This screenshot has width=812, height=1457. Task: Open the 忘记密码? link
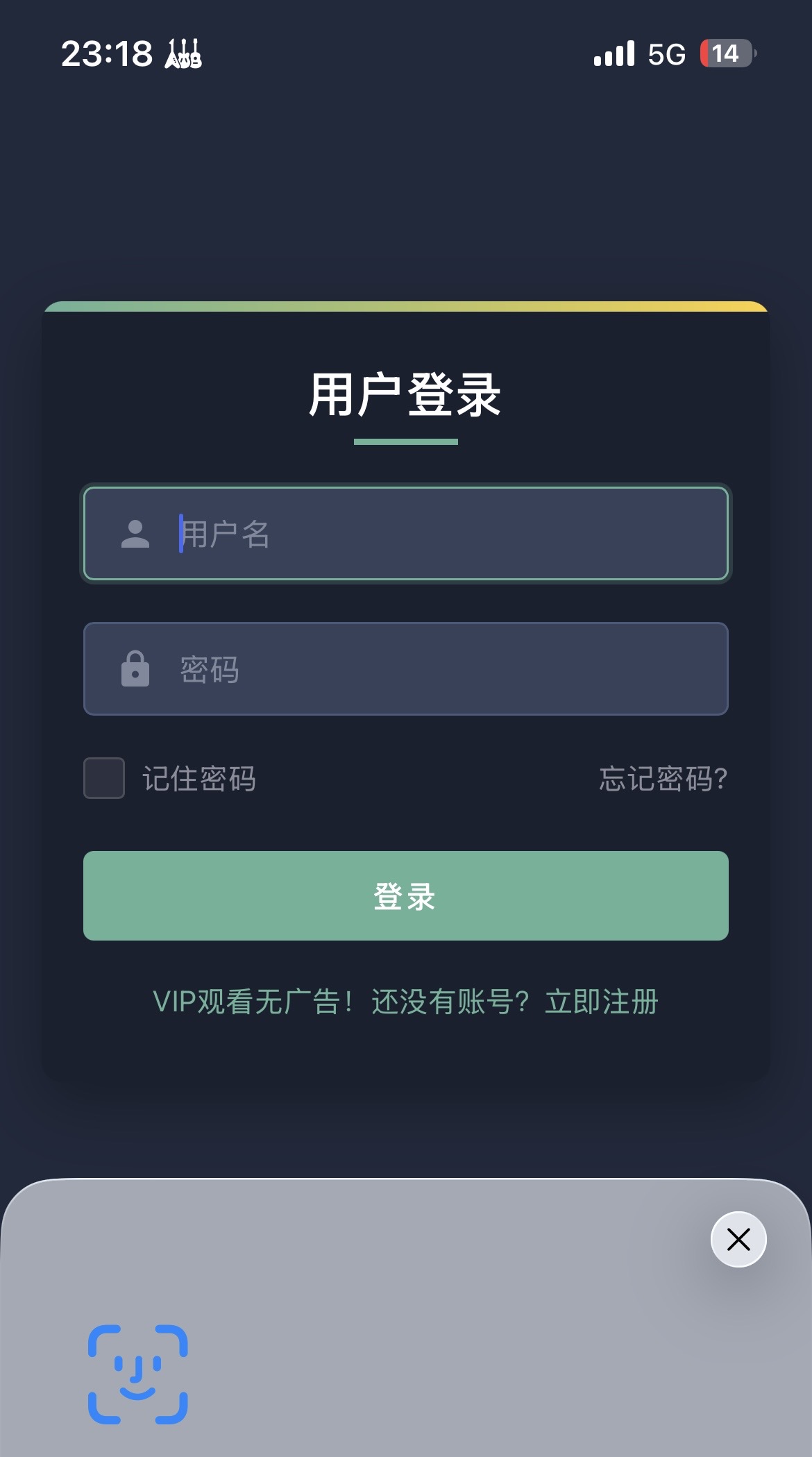click(663, 779)
